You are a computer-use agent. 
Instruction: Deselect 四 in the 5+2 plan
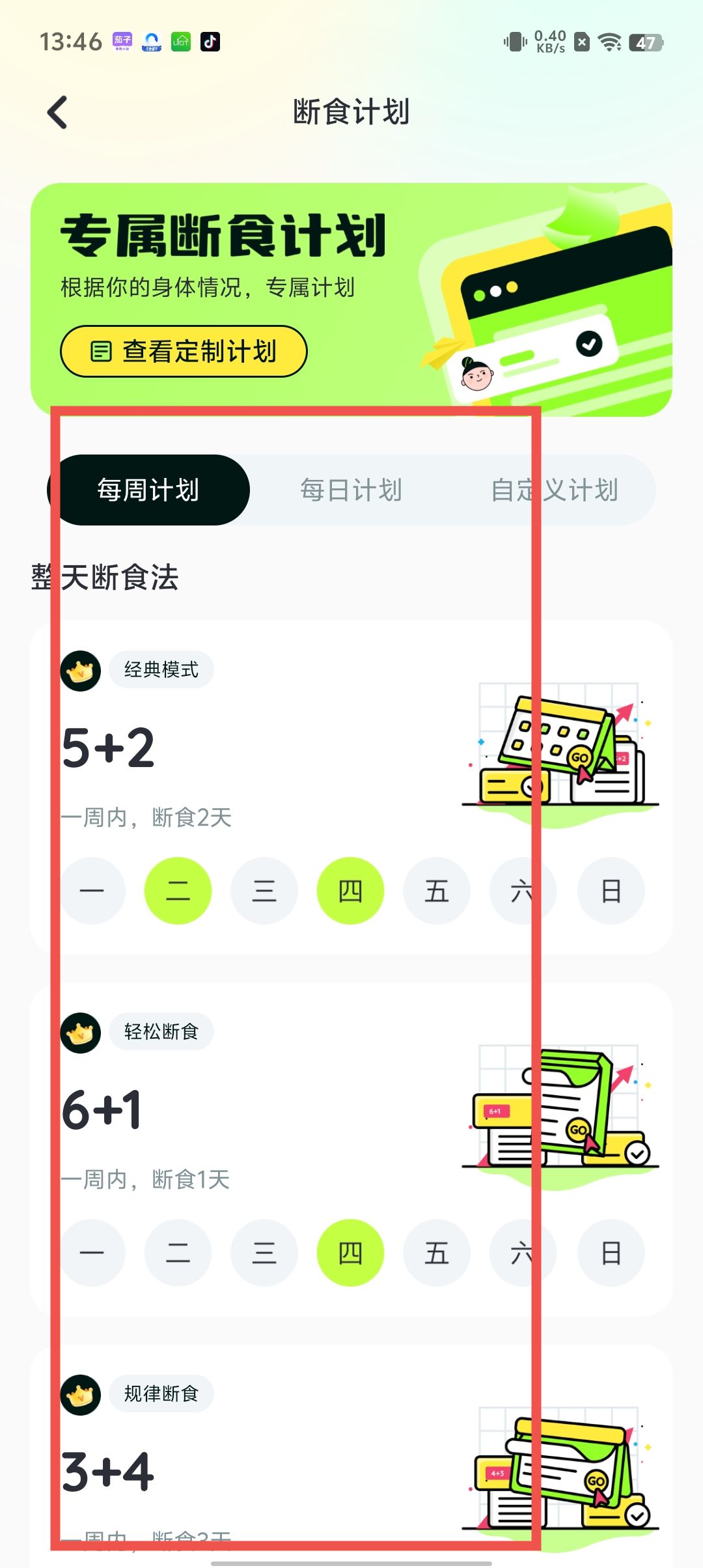click(350, 891)
